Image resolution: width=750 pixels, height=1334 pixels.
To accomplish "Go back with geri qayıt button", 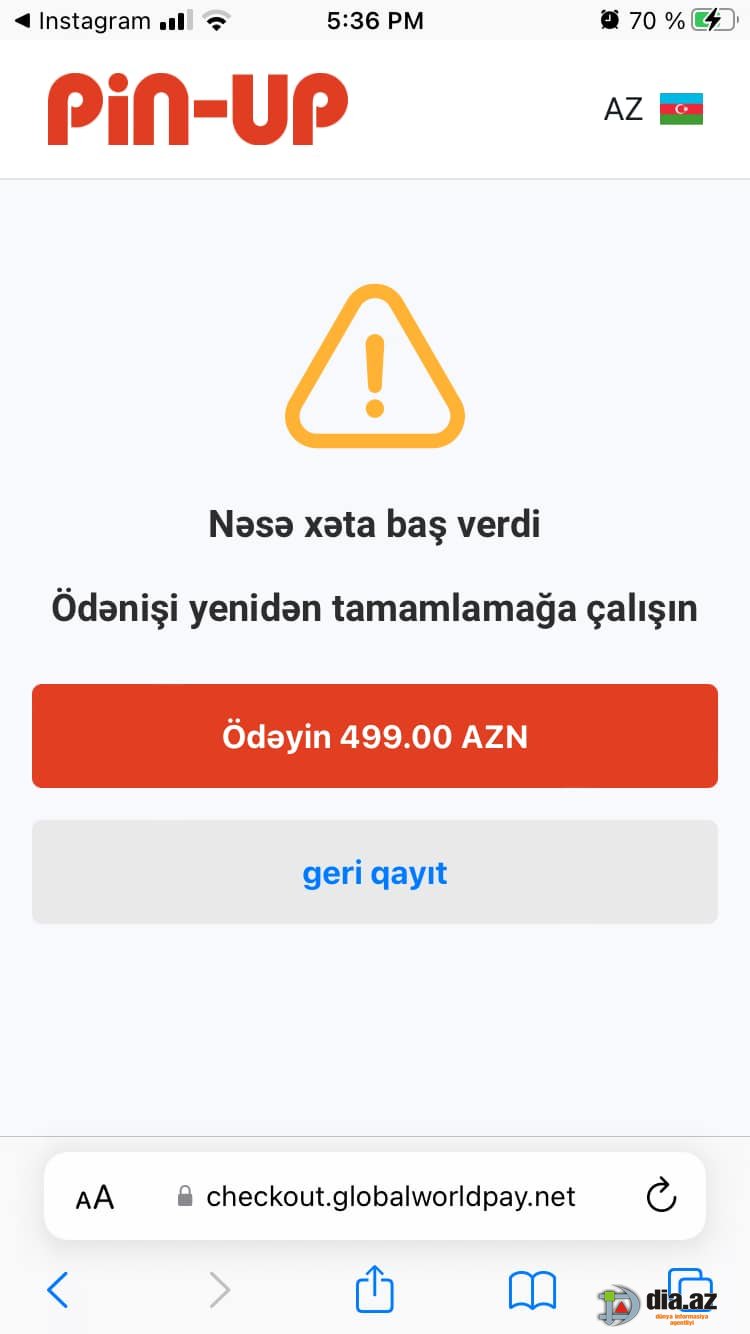I will click(x=375, y=872).
